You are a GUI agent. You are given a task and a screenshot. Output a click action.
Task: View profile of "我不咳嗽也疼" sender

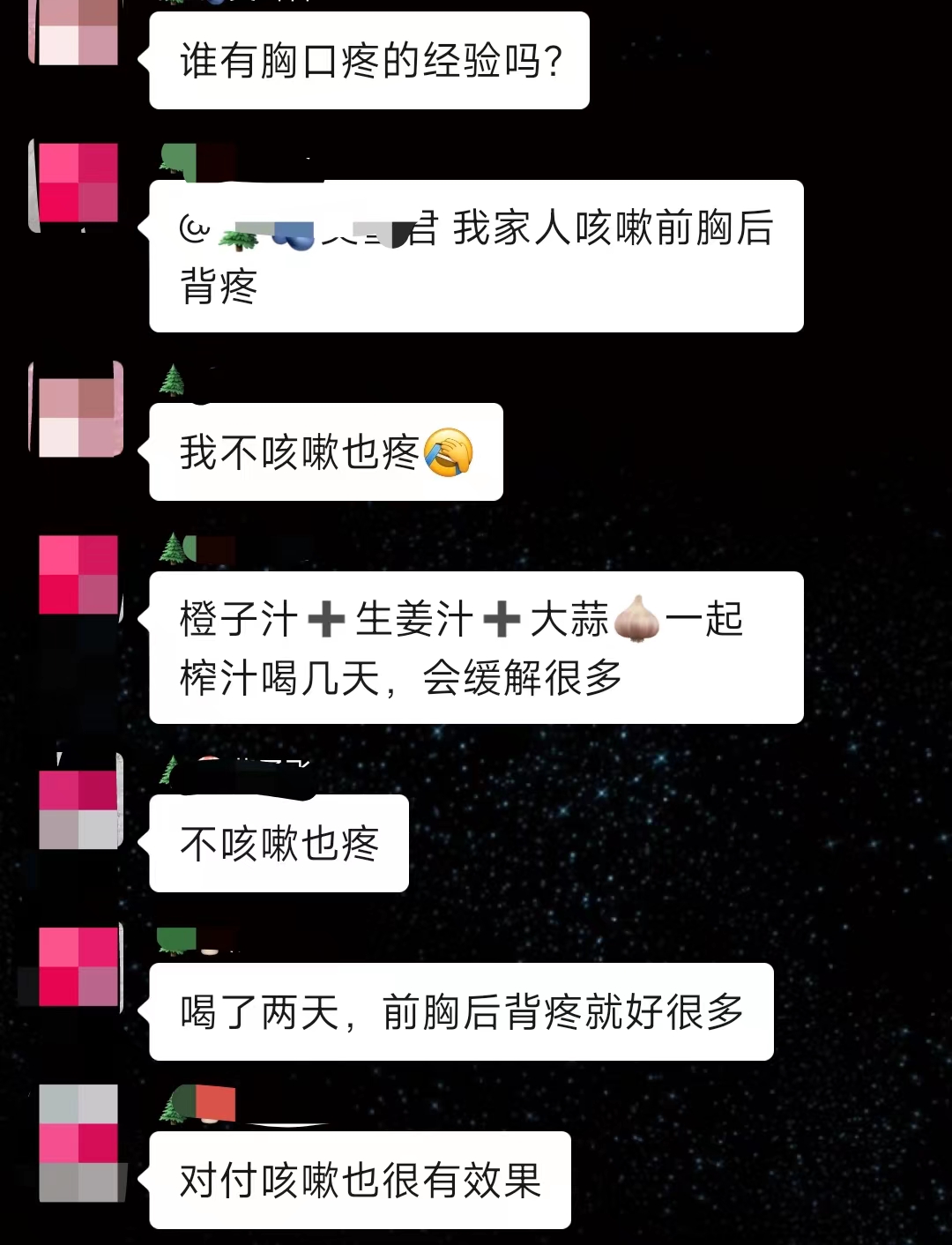(78, 409)
